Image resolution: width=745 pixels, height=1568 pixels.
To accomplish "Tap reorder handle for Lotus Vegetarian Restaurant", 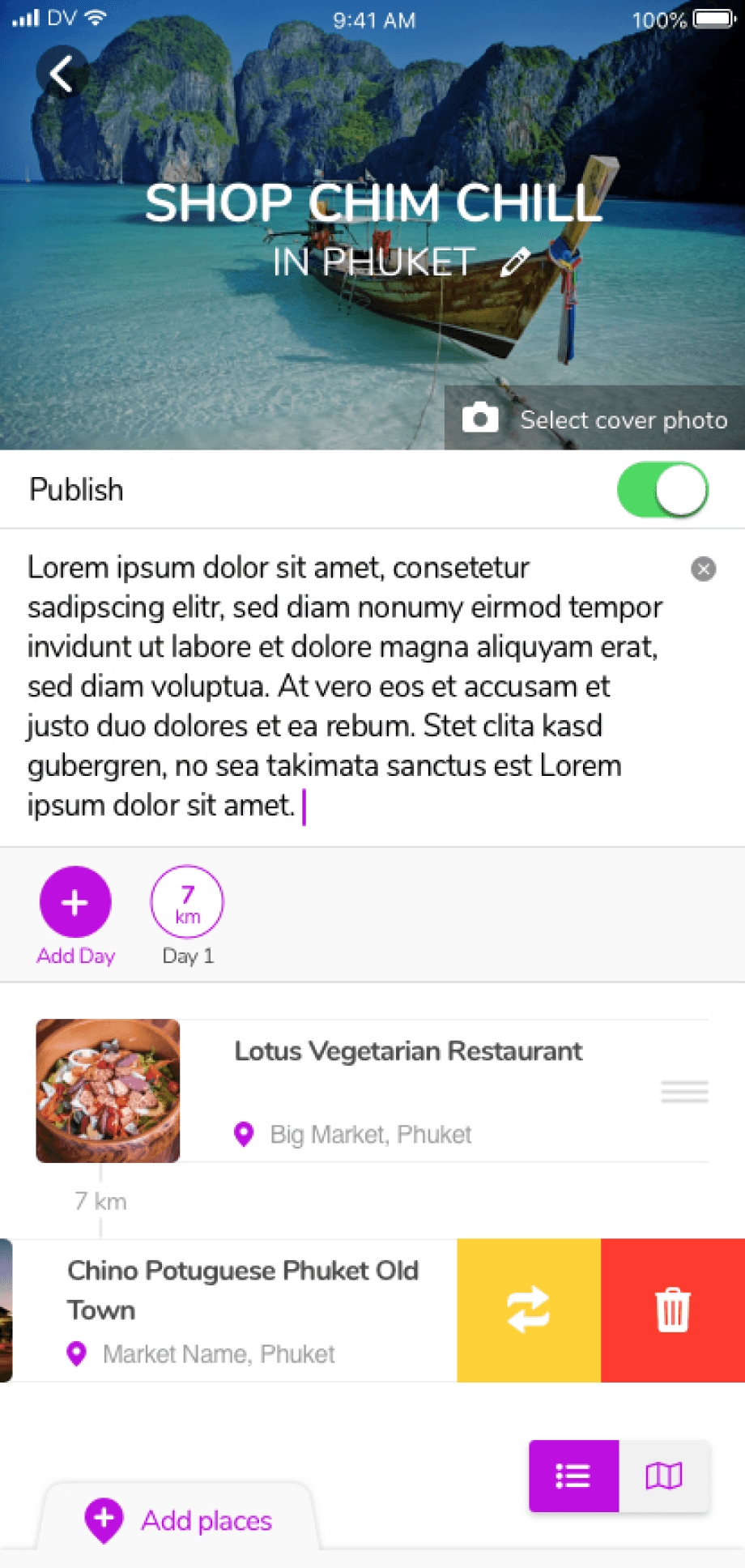I will tap(684, 1092).
